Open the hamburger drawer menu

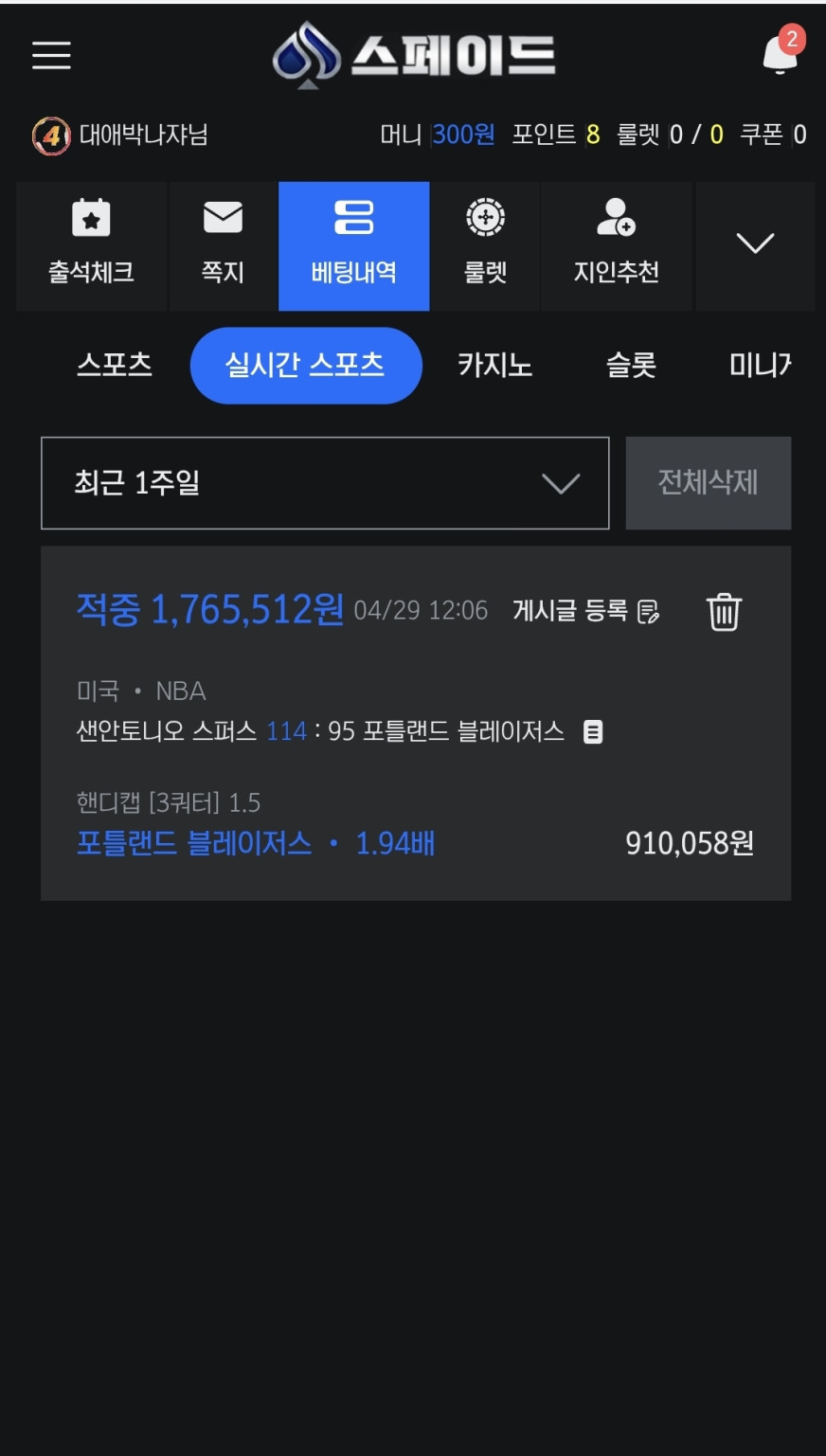[51, 55]
